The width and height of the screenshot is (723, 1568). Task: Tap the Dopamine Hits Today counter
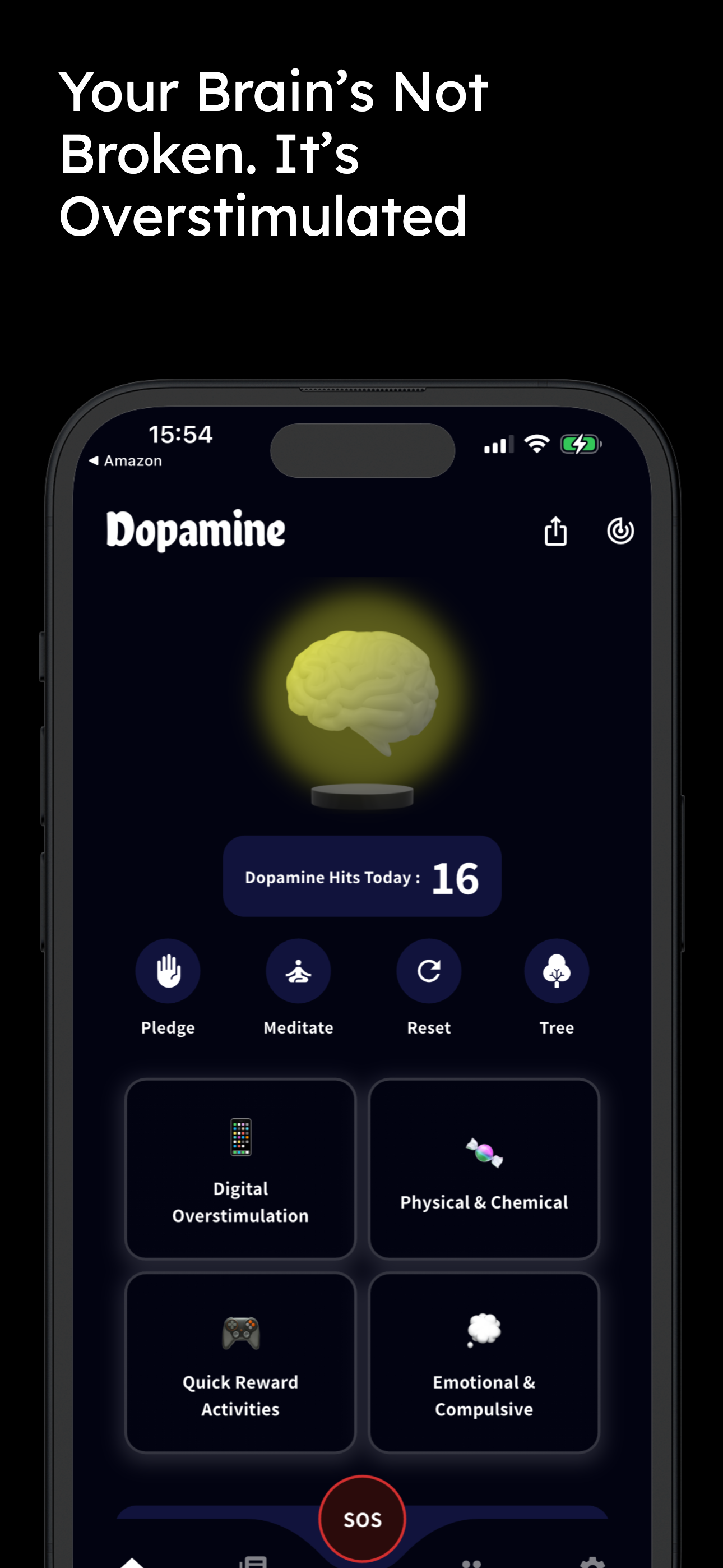[361, 877]
